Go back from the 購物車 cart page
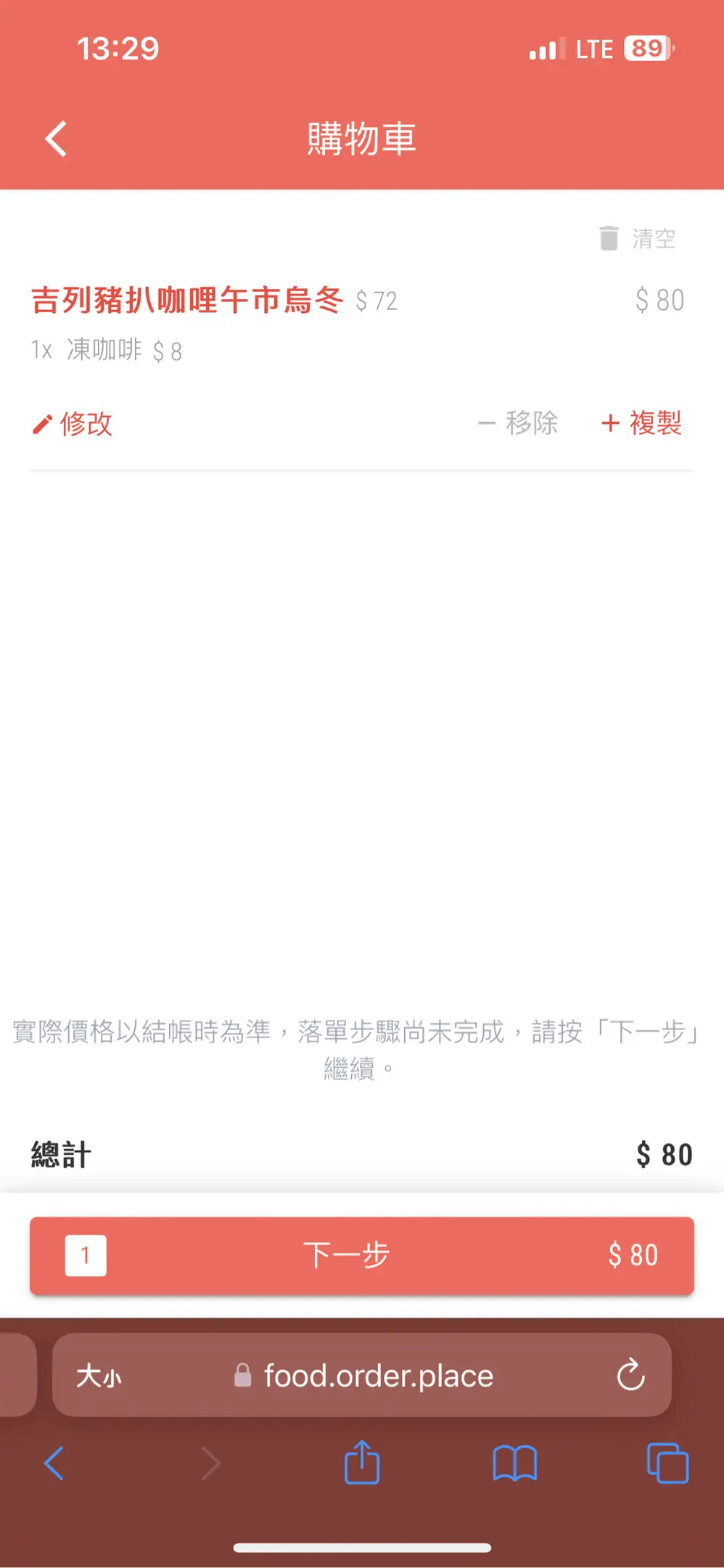This screenshot has height=1568, width=724. [x=56, y=138]
